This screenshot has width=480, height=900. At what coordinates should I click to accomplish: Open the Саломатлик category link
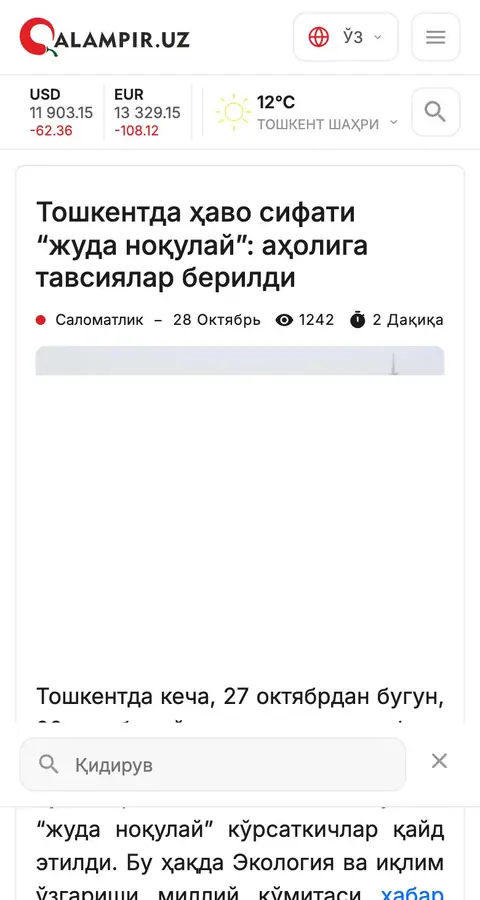tap(99, 320)
